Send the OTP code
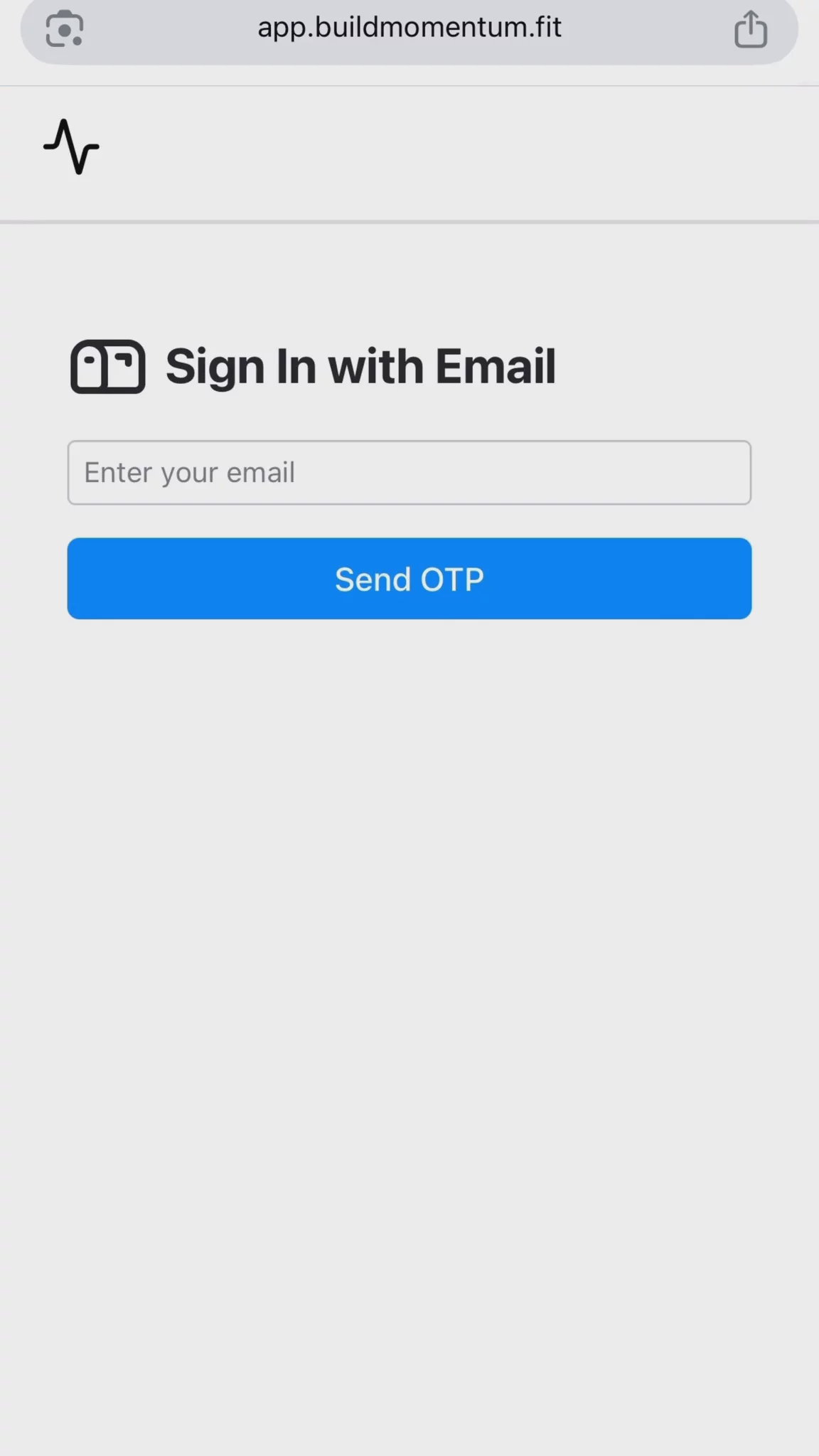The height and width of the screenshot is (1456, 819). coord(409,579)
